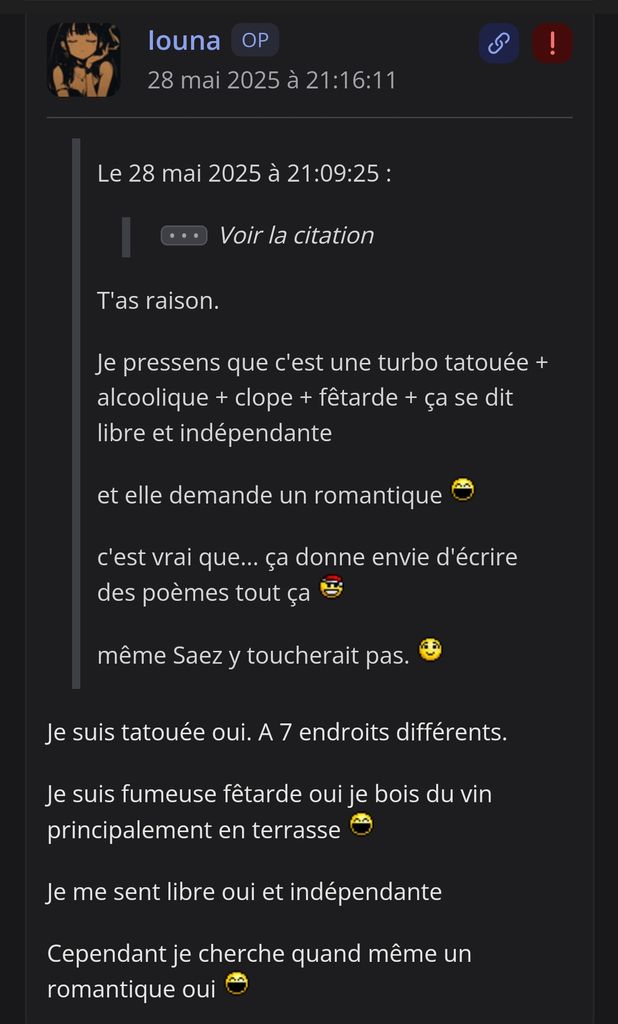The image size is (618, 1024).
Task: Open louna's profile from the username
Action: [x=184, y=40]
